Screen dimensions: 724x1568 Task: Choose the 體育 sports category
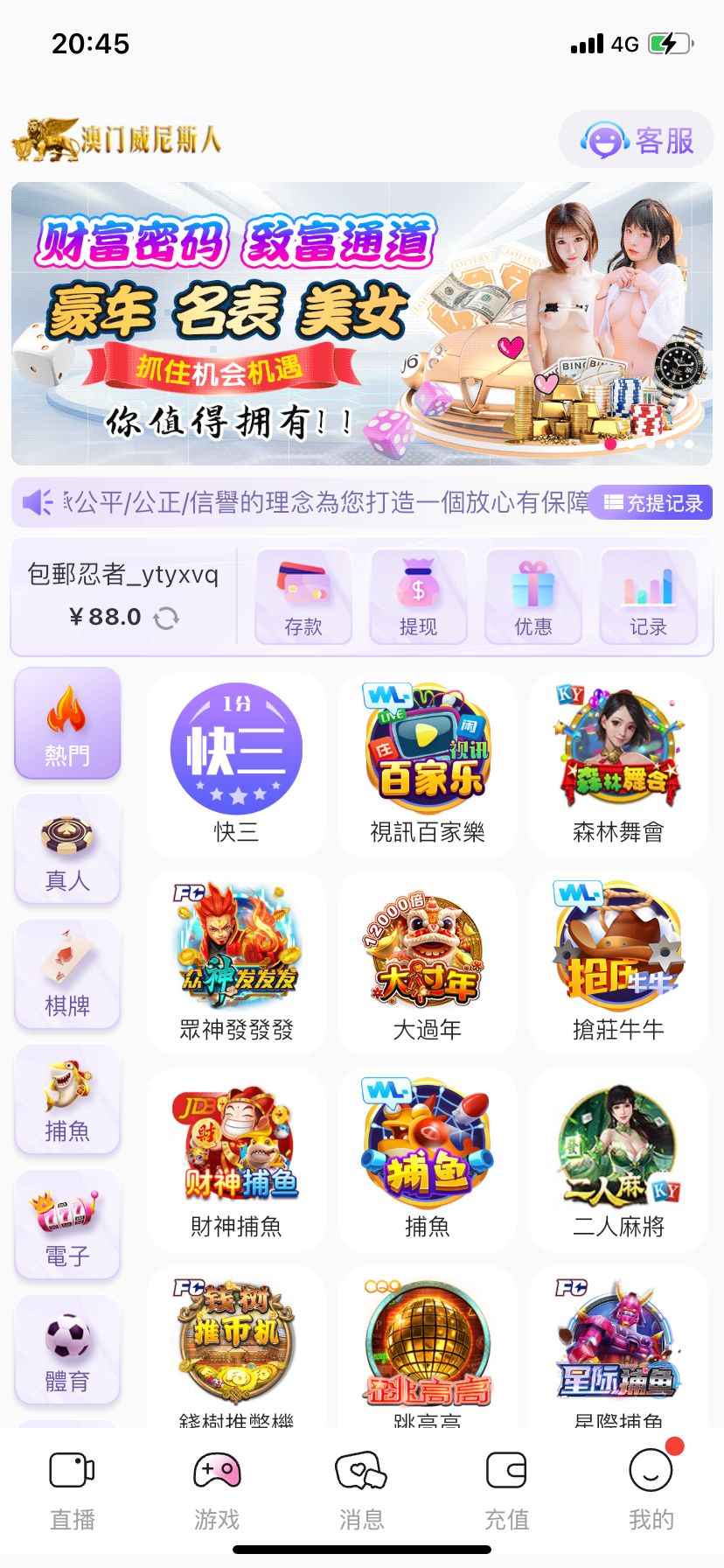[67, 1350]
